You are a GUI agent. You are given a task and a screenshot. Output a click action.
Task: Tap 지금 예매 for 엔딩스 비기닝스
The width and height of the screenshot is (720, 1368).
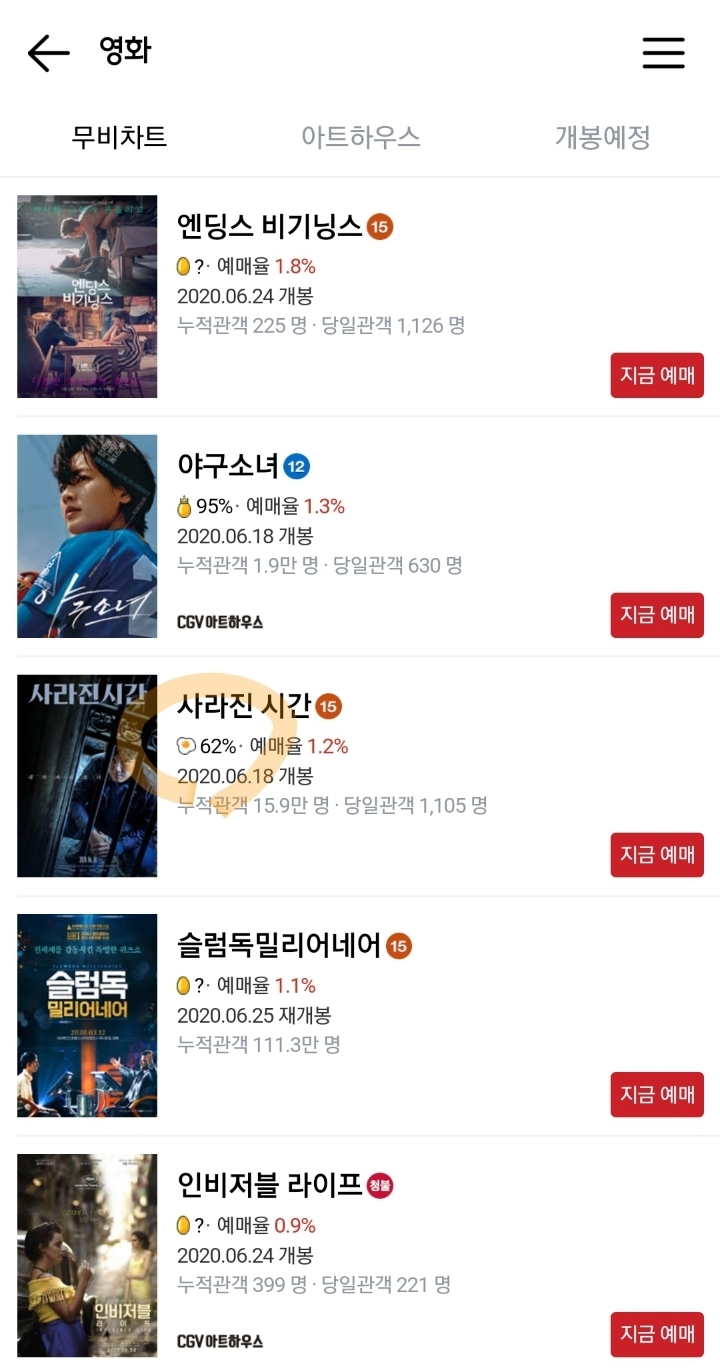657,375
